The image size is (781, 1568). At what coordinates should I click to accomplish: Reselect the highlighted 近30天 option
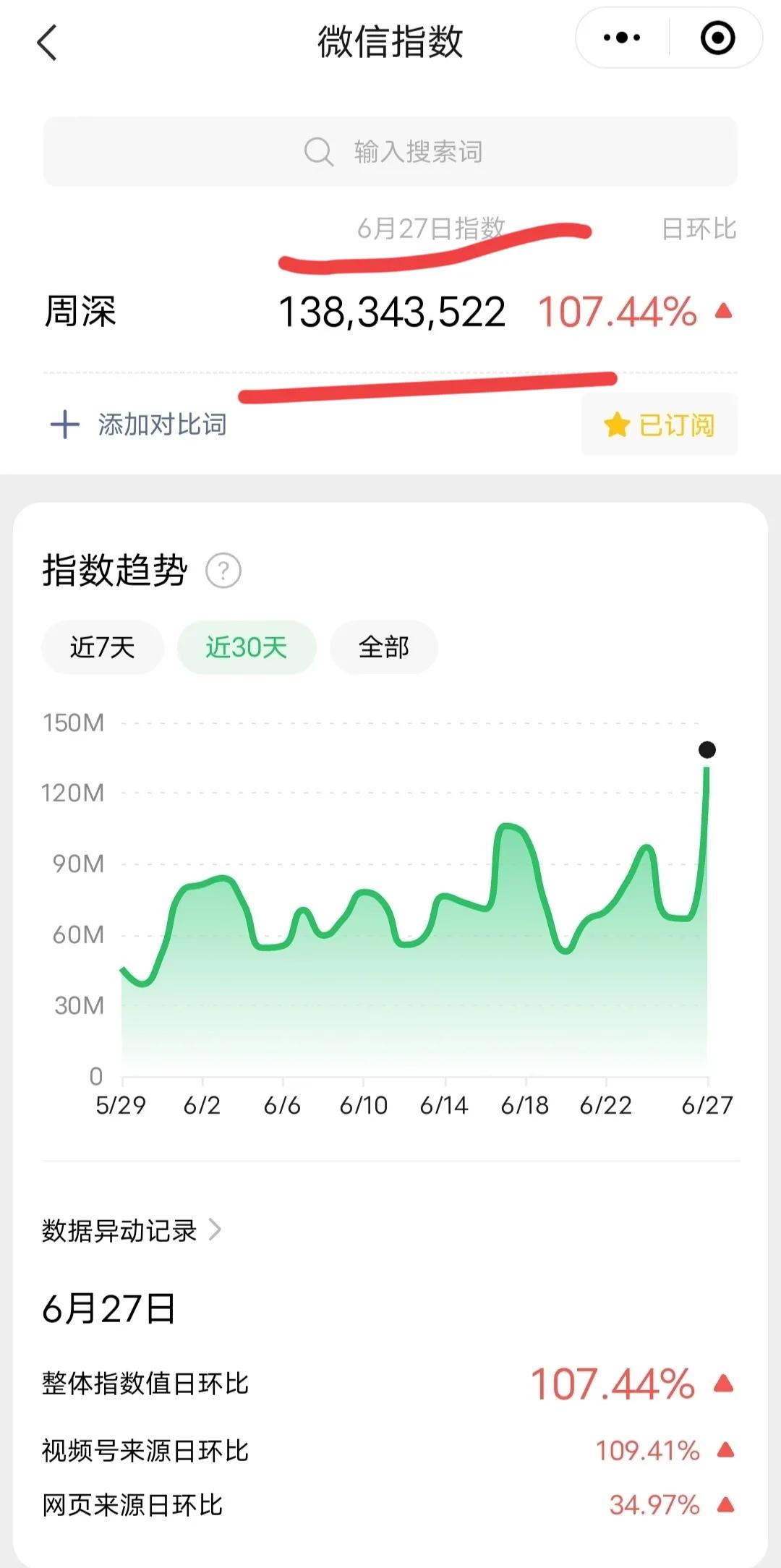pos(246,647)
